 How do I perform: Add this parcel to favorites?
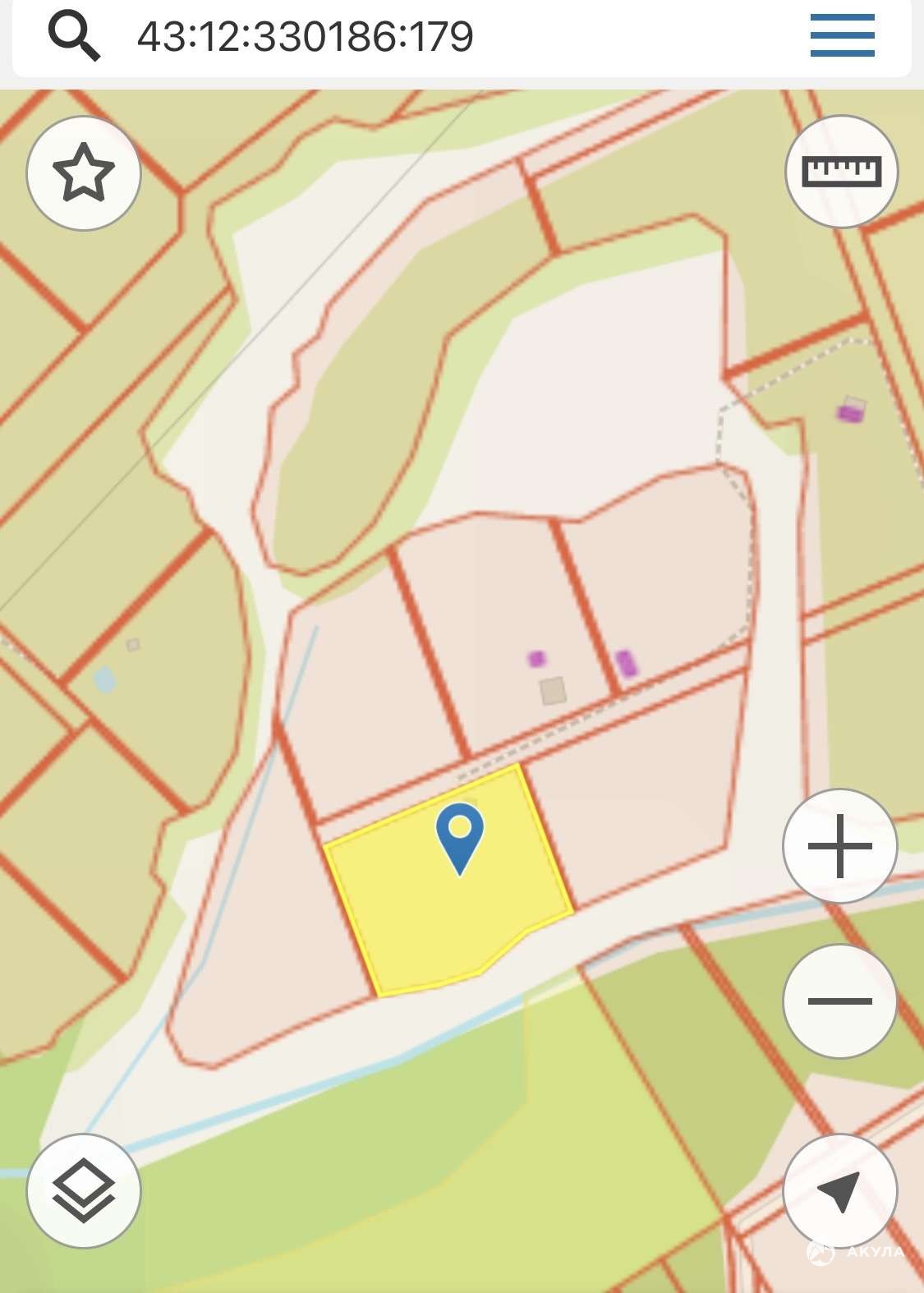pyautogui.click(x=84, y=173)
